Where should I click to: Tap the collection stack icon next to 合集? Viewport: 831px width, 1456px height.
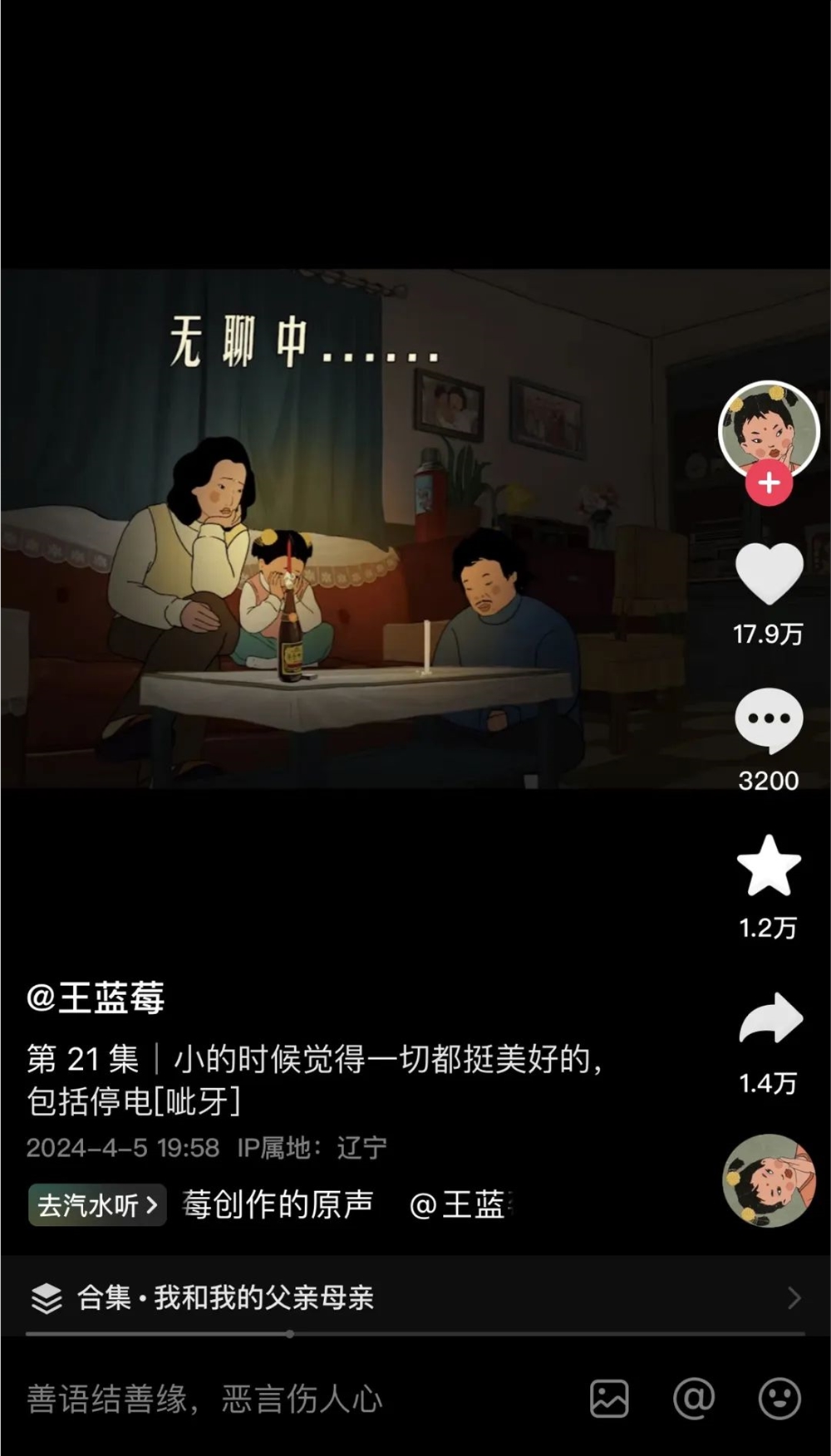coord(47,1297)
